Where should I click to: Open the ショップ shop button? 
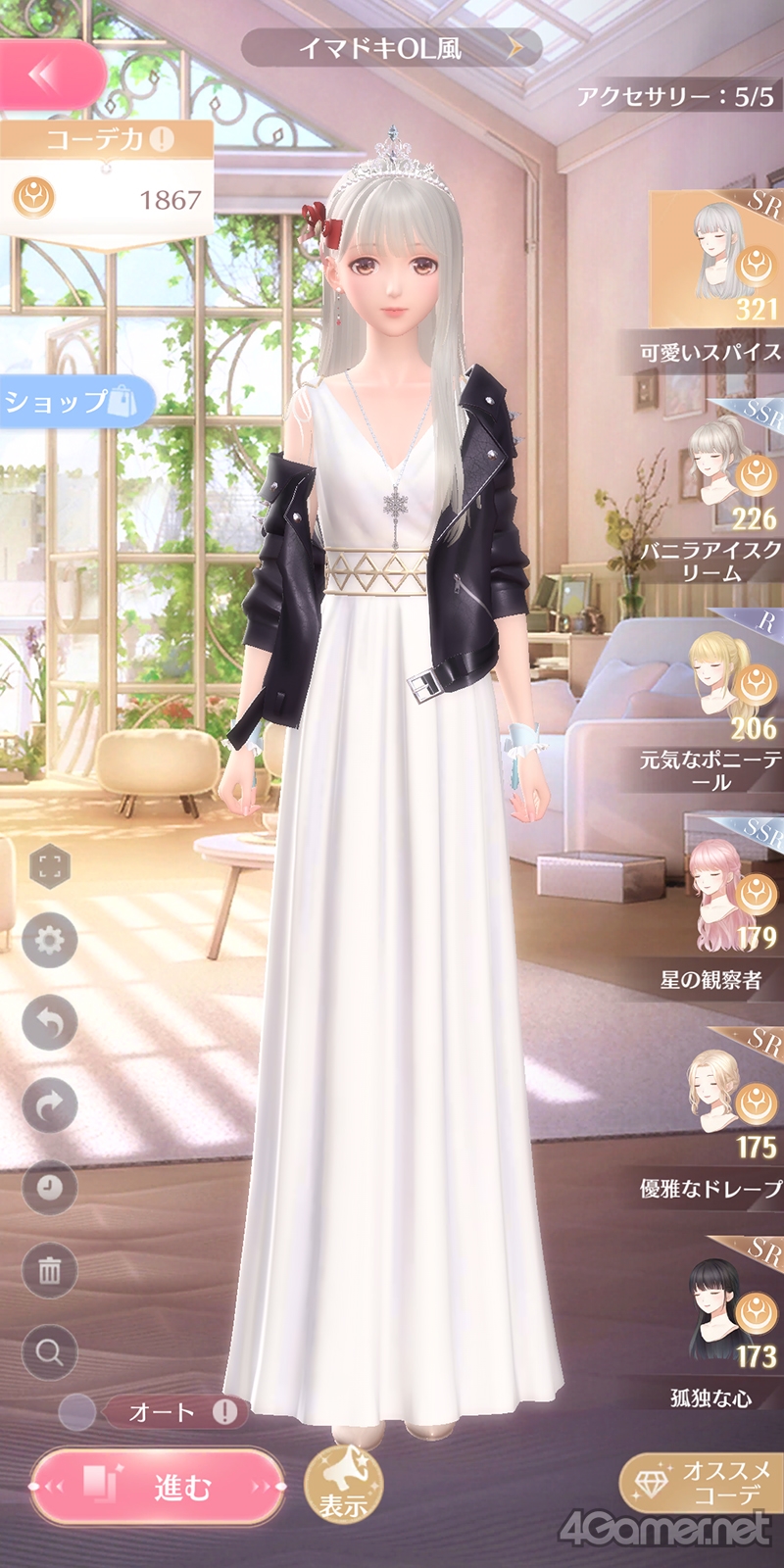(71, 401)
